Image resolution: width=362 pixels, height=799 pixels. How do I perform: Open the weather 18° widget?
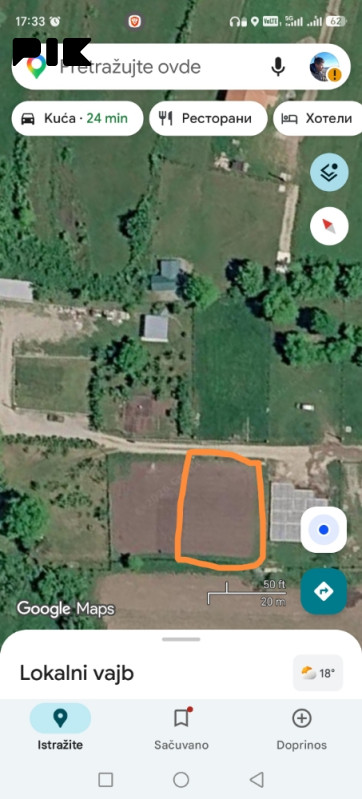318,673
